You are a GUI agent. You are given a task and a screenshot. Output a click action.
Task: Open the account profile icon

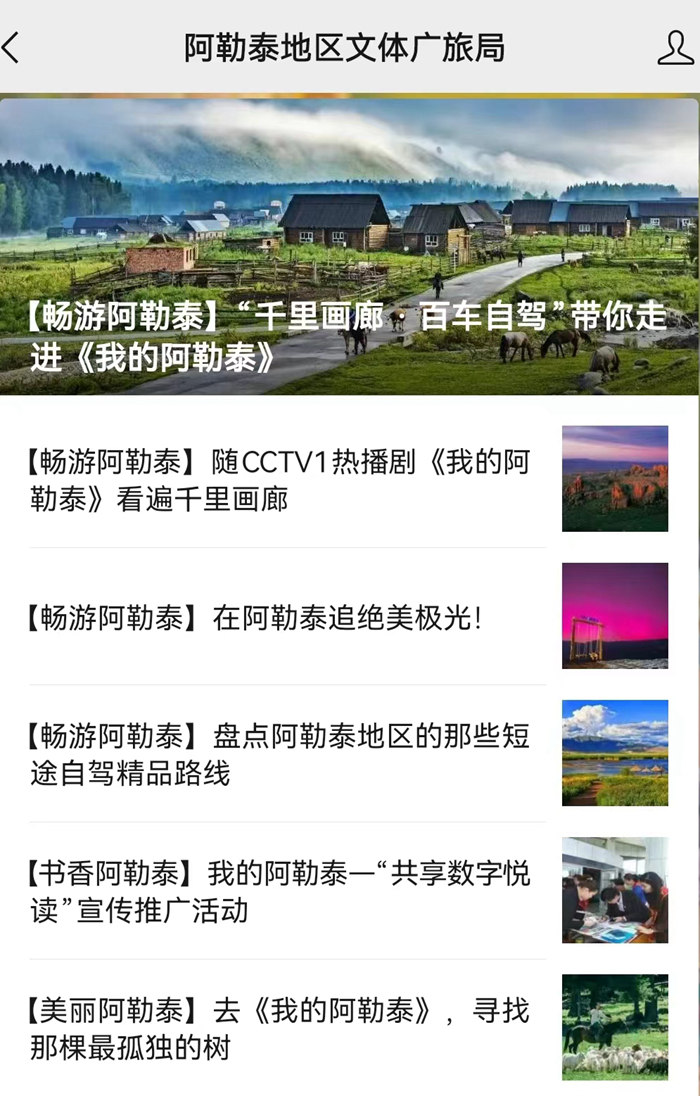(675, 48)
